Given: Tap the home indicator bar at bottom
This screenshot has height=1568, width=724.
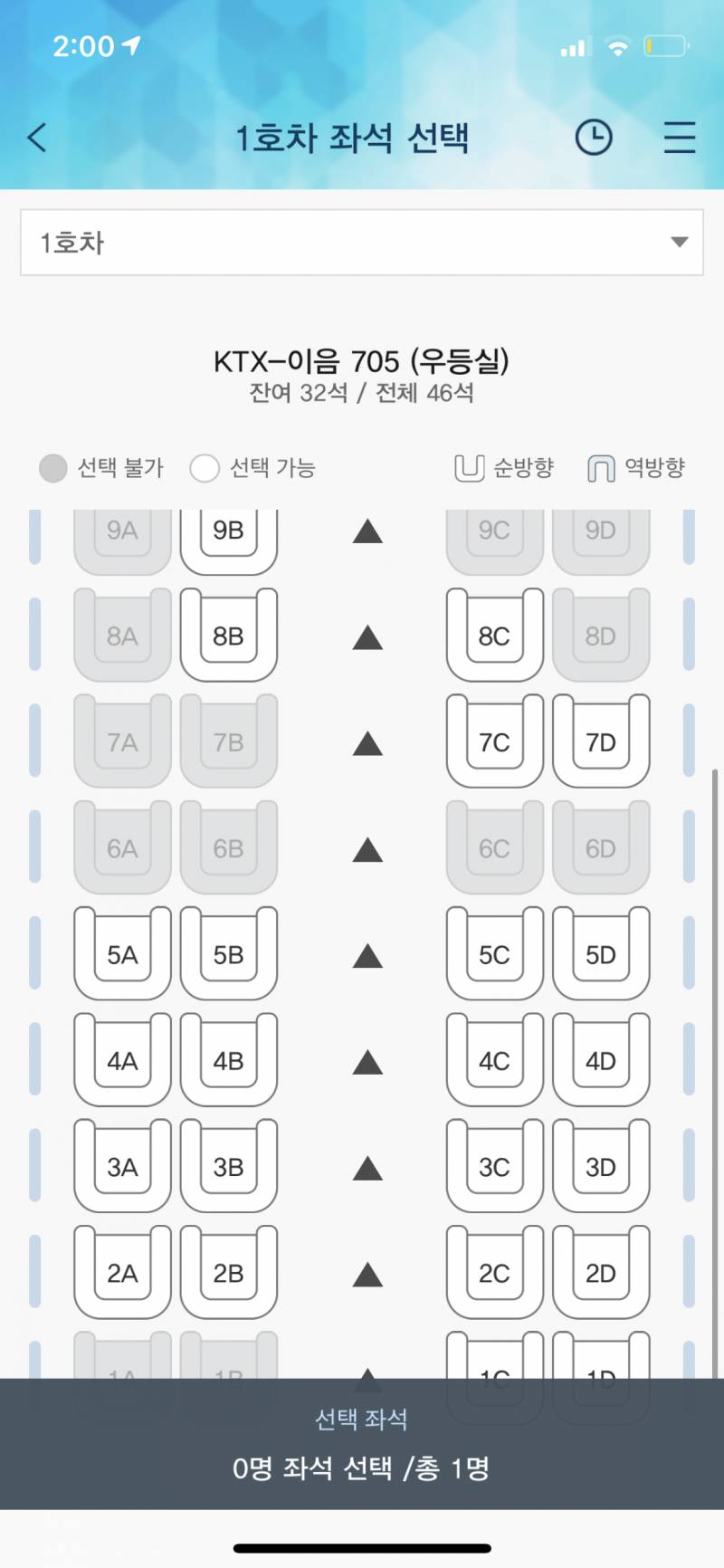Looking at the screenshot, I should (x=362, y=1542).
